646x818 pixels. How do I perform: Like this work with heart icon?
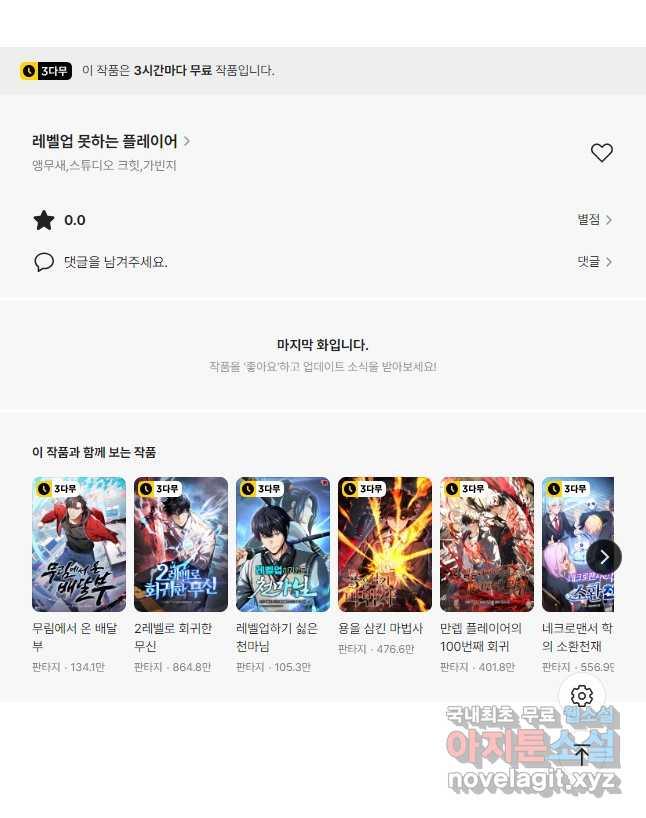(x=601, y=153)
